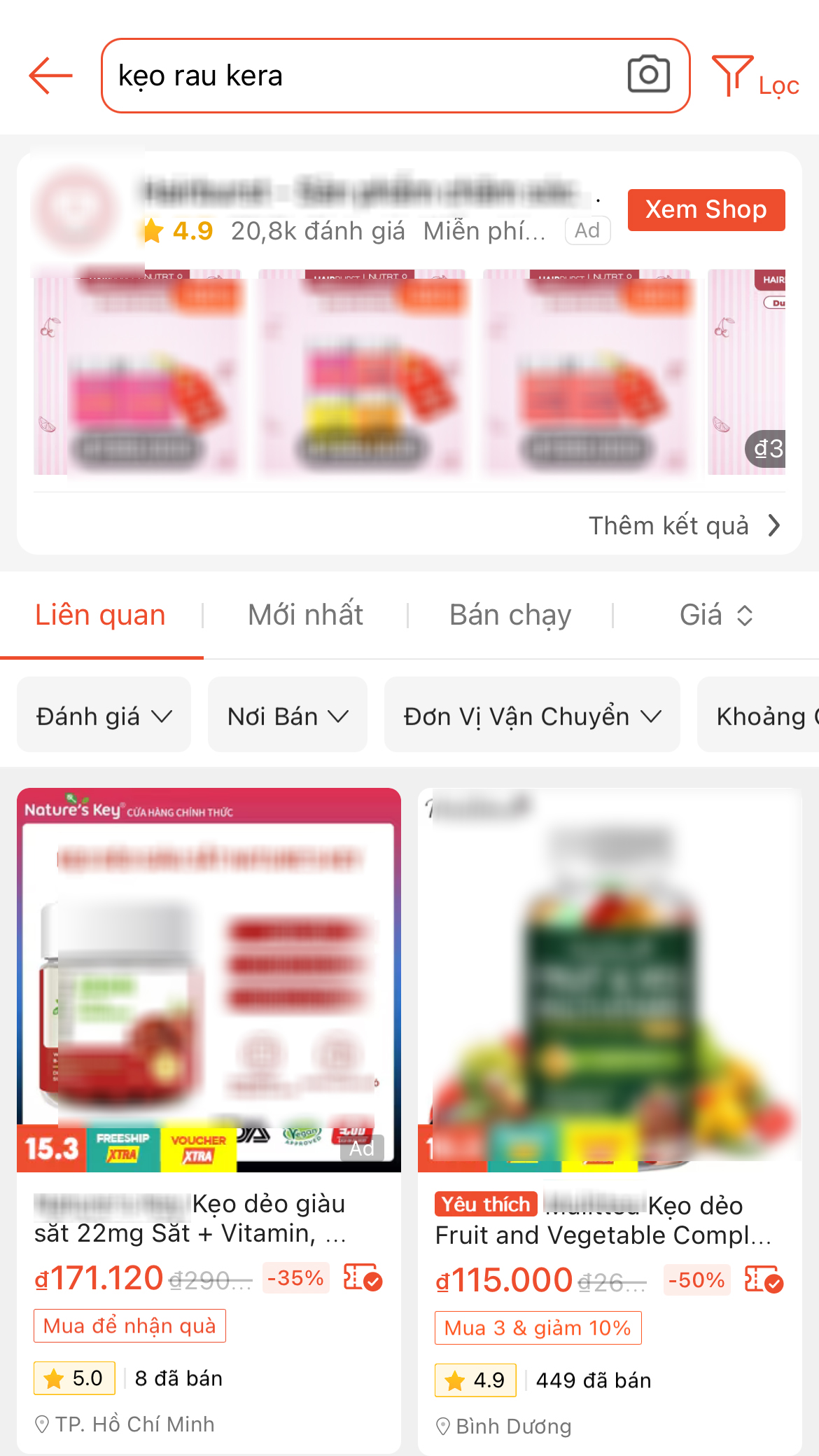Switch to the Mới nhất tab
Screen dimensions: 819x1456
(305, 615)
